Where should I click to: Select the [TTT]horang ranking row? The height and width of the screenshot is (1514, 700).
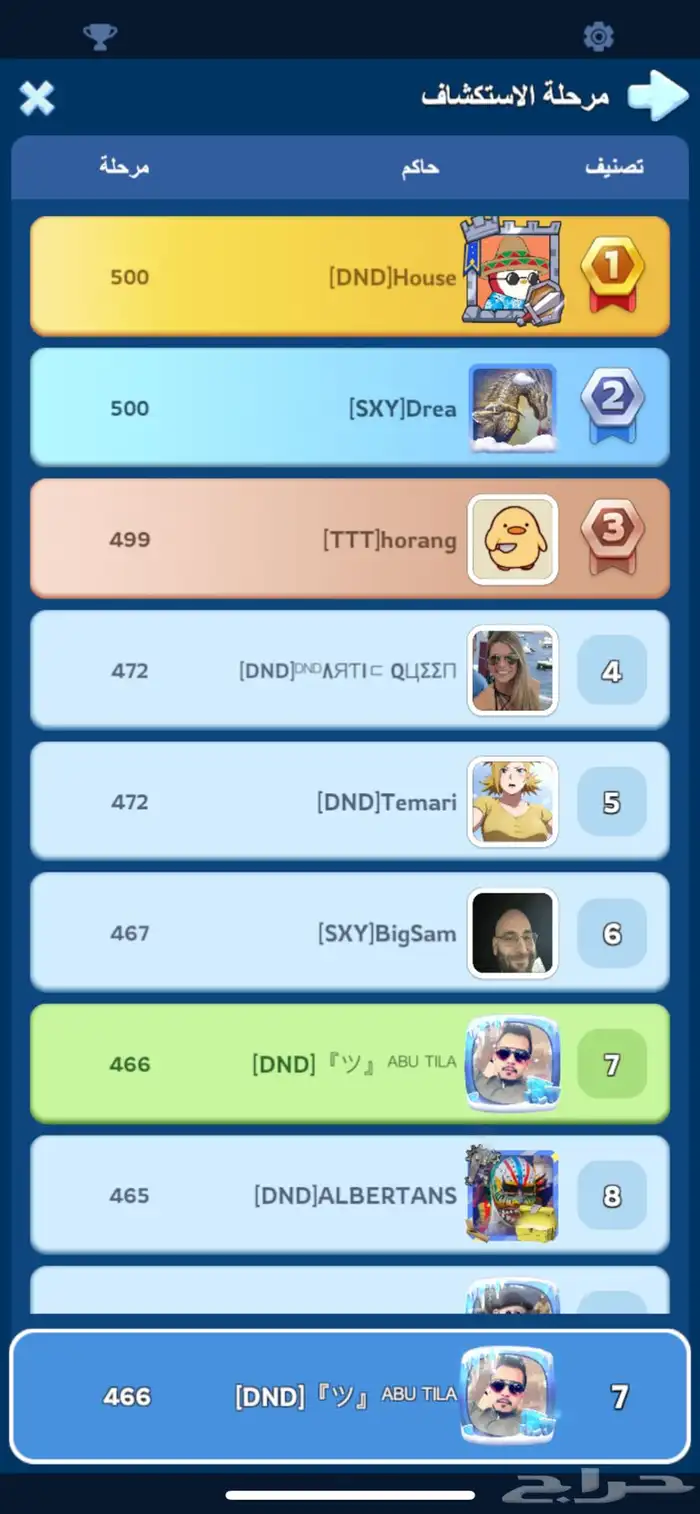350,539
